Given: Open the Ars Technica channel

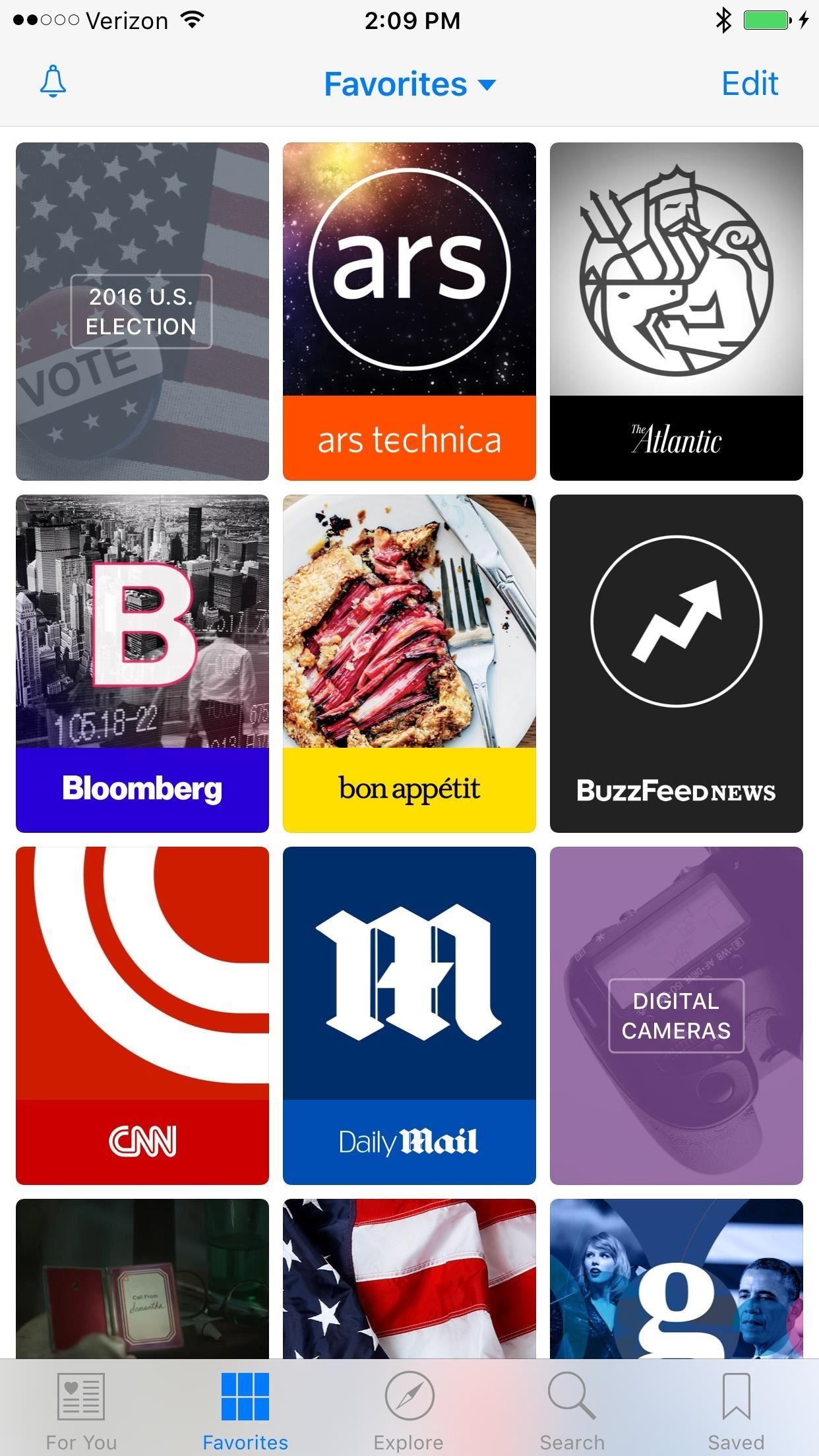Looking at the screenshot, I should [409, 311].
